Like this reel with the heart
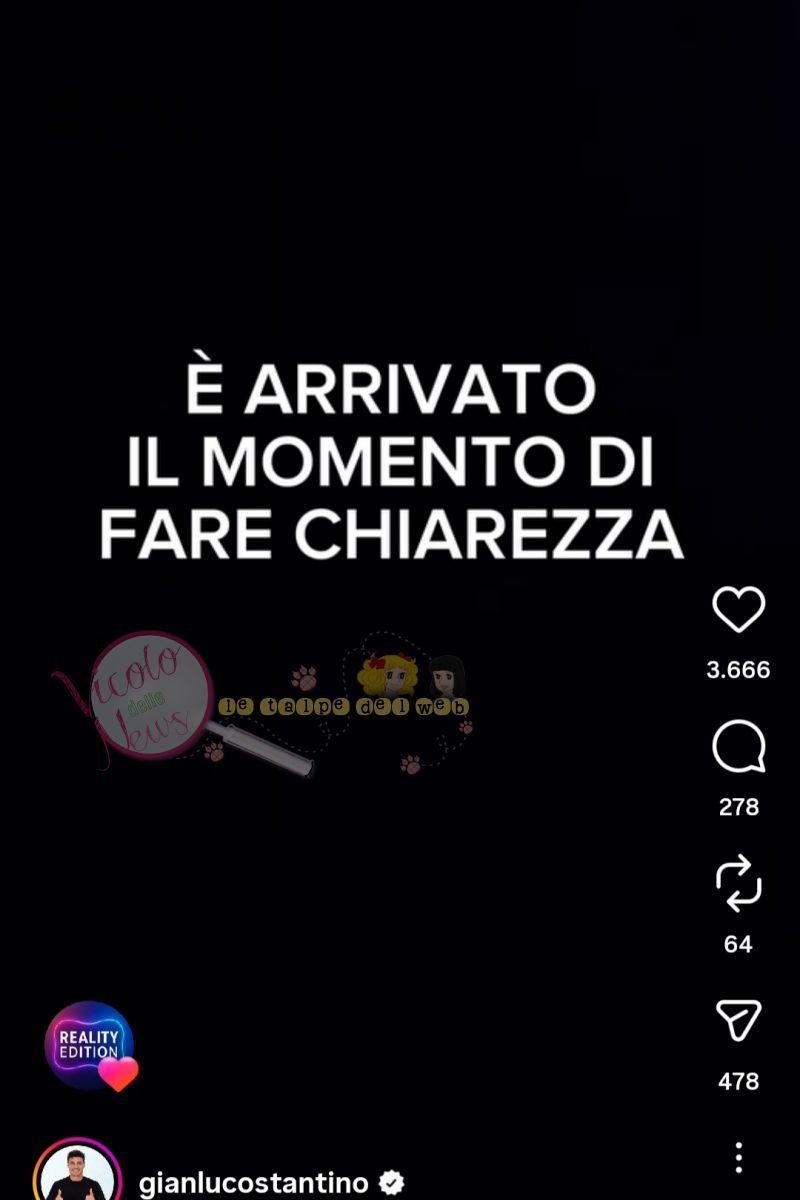Screen dimensions: 800x1200 point(738,609)
